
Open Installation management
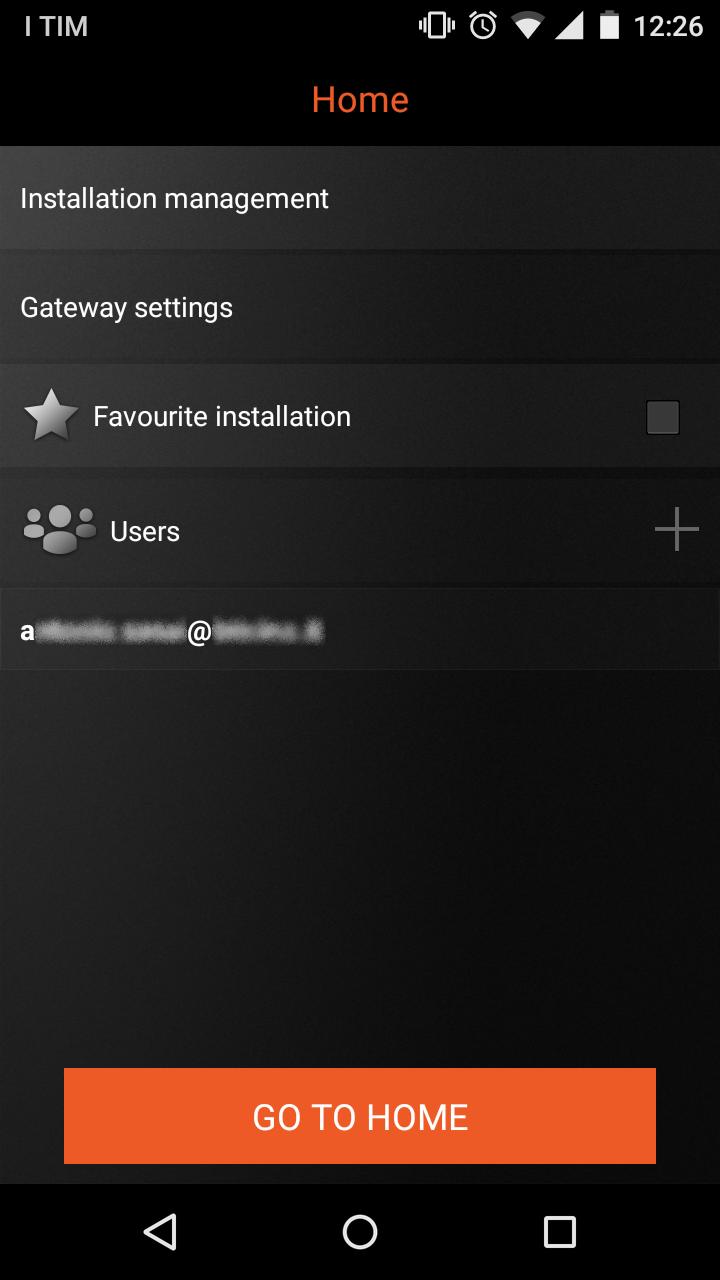[360, 199]
